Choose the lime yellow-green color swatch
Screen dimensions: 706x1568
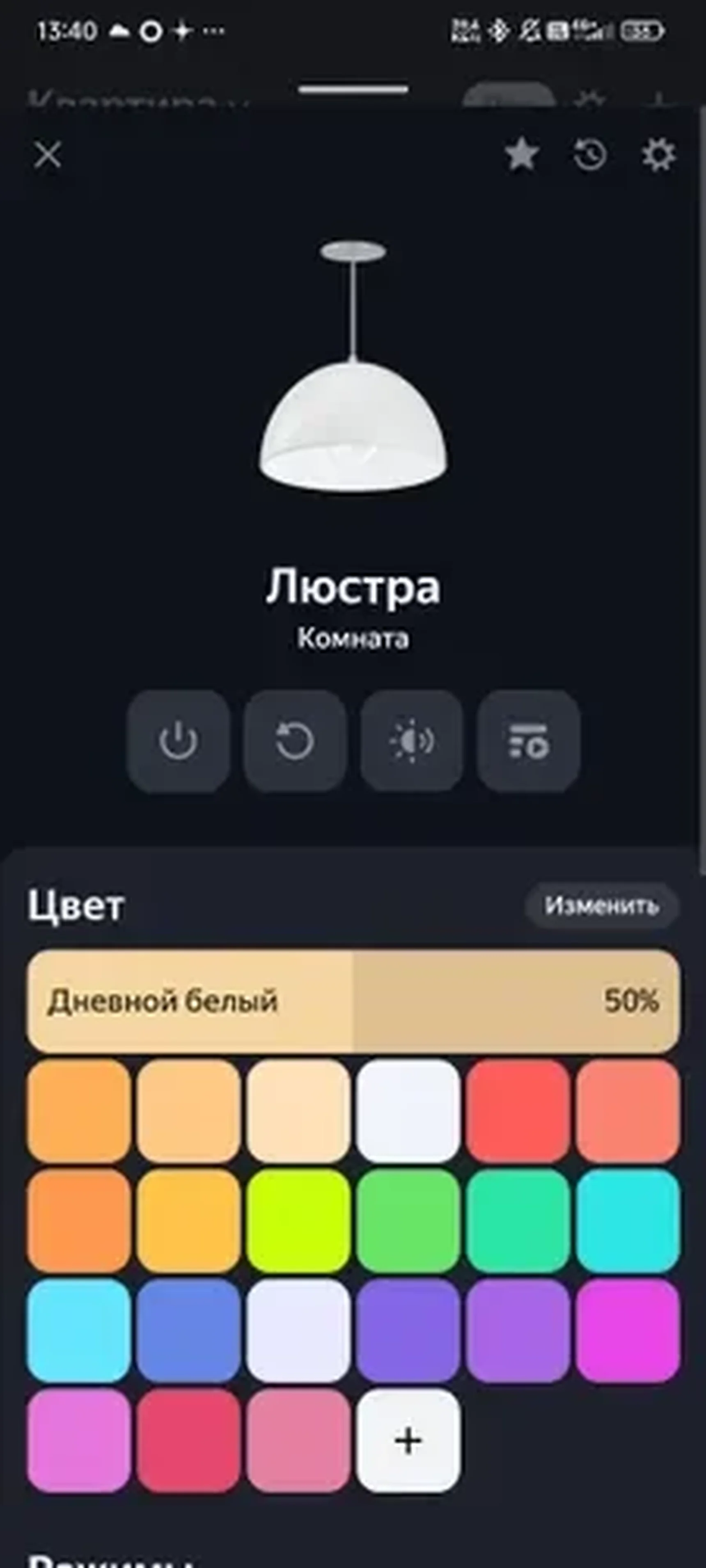[x=298, y=1221]
